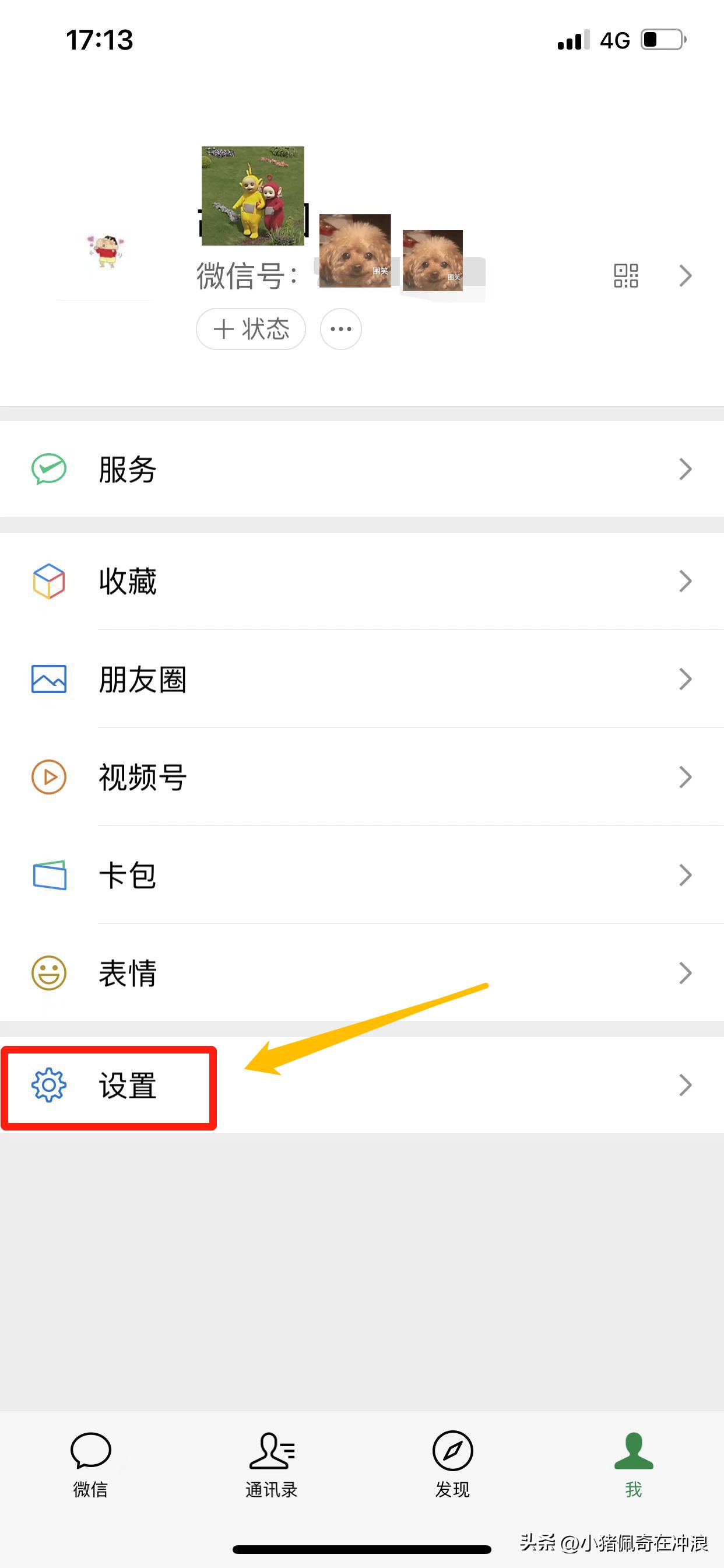Click the 视频号 play icon
This screenshot has height=1568, width=724.
tap(50, 778)
